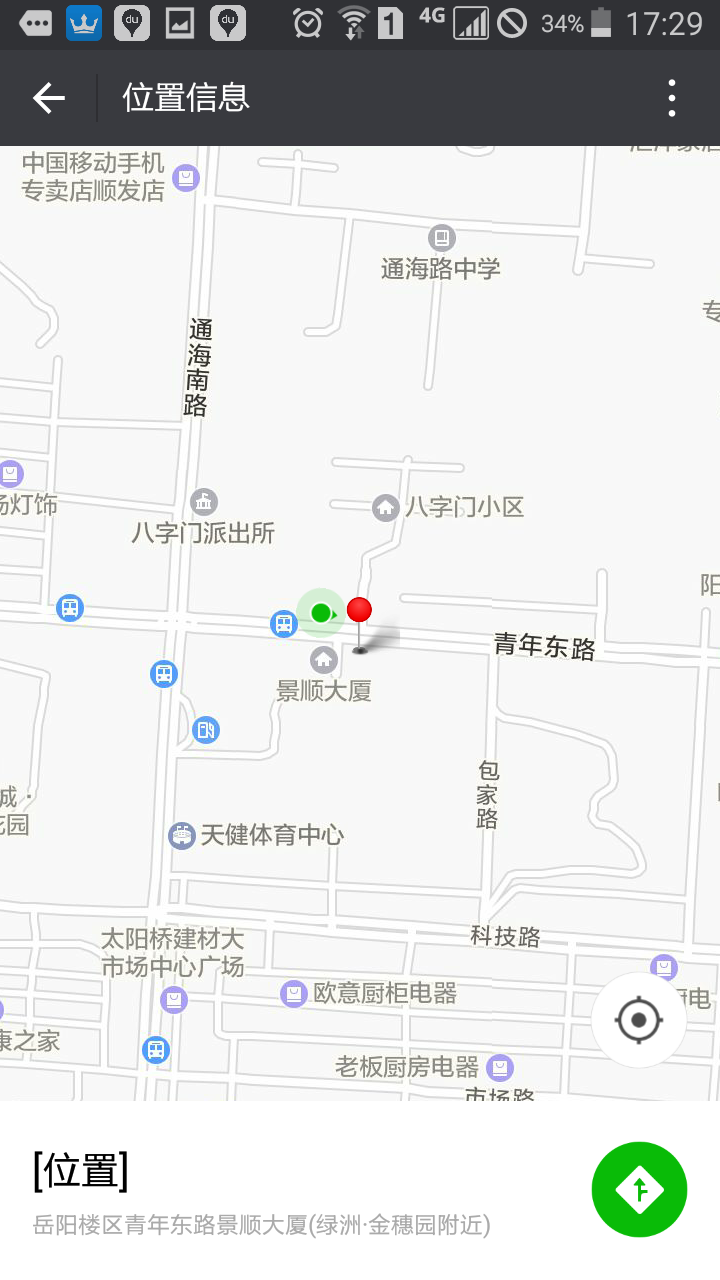Tap the red location pin on the map

(359, 611)
